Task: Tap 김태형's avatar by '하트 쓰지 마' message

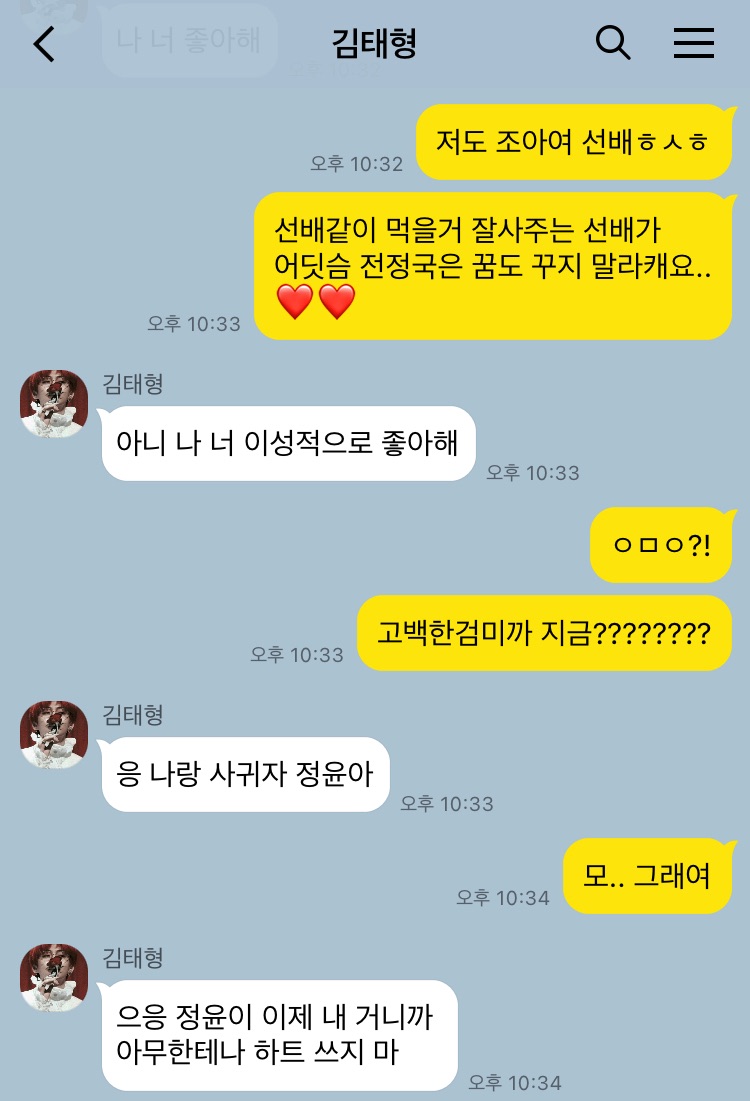Action: (x=55, y=977)
